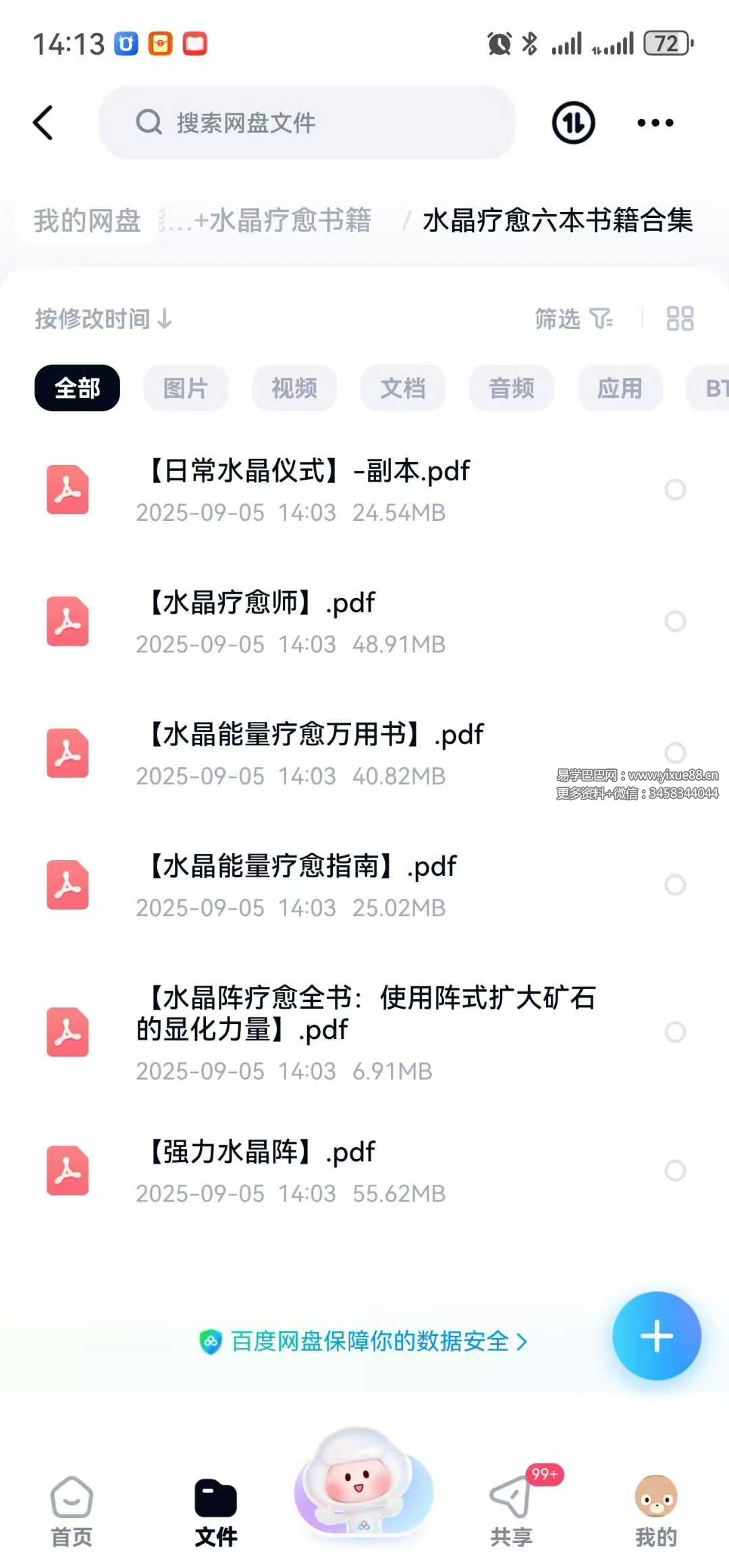Select the checkbox for 【强力水晶阵】.pdf

(675, 1171)
